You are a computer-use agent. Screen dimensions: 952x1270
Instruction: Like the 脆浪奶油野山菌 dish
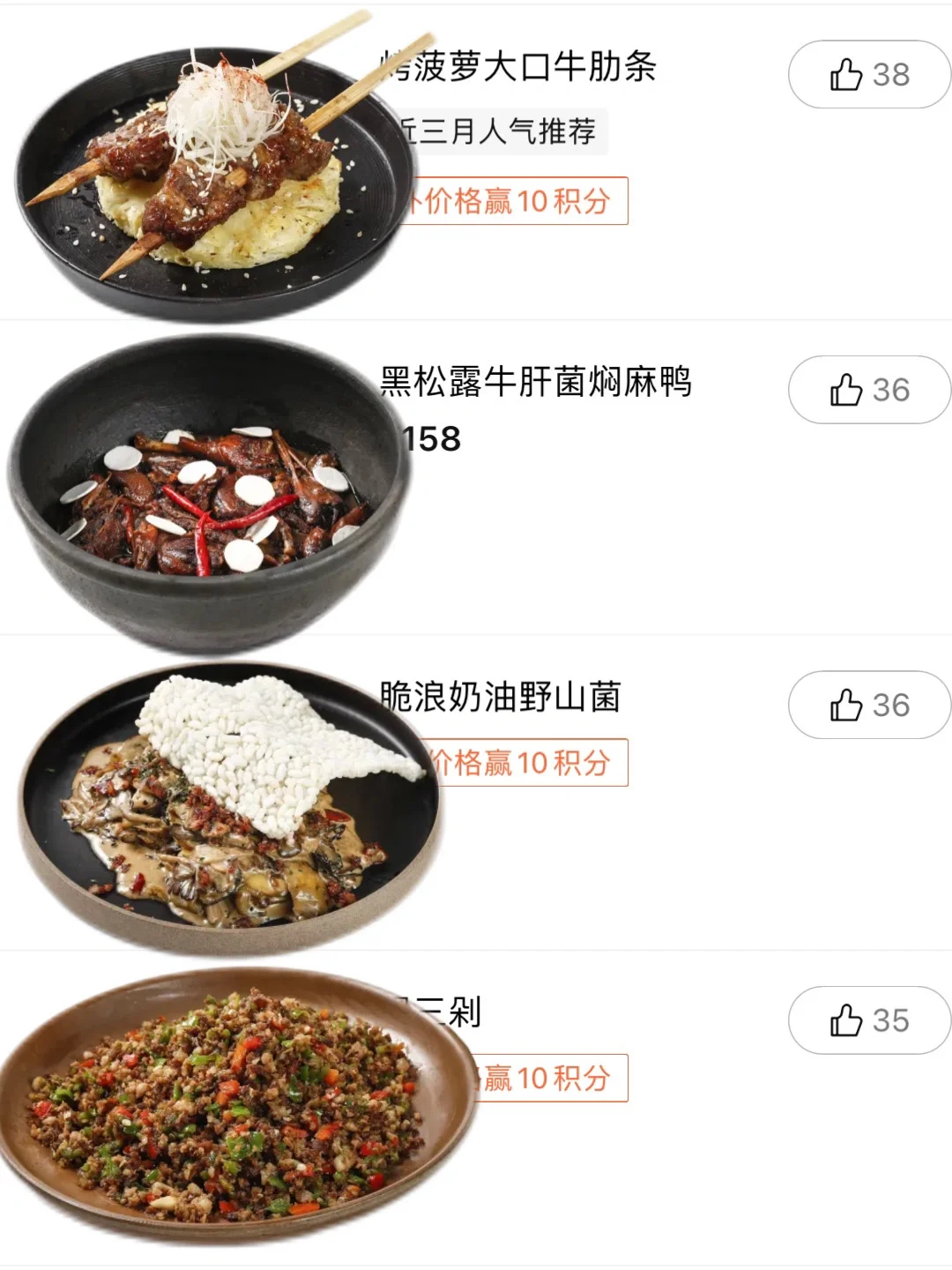[x=869, y=706]
